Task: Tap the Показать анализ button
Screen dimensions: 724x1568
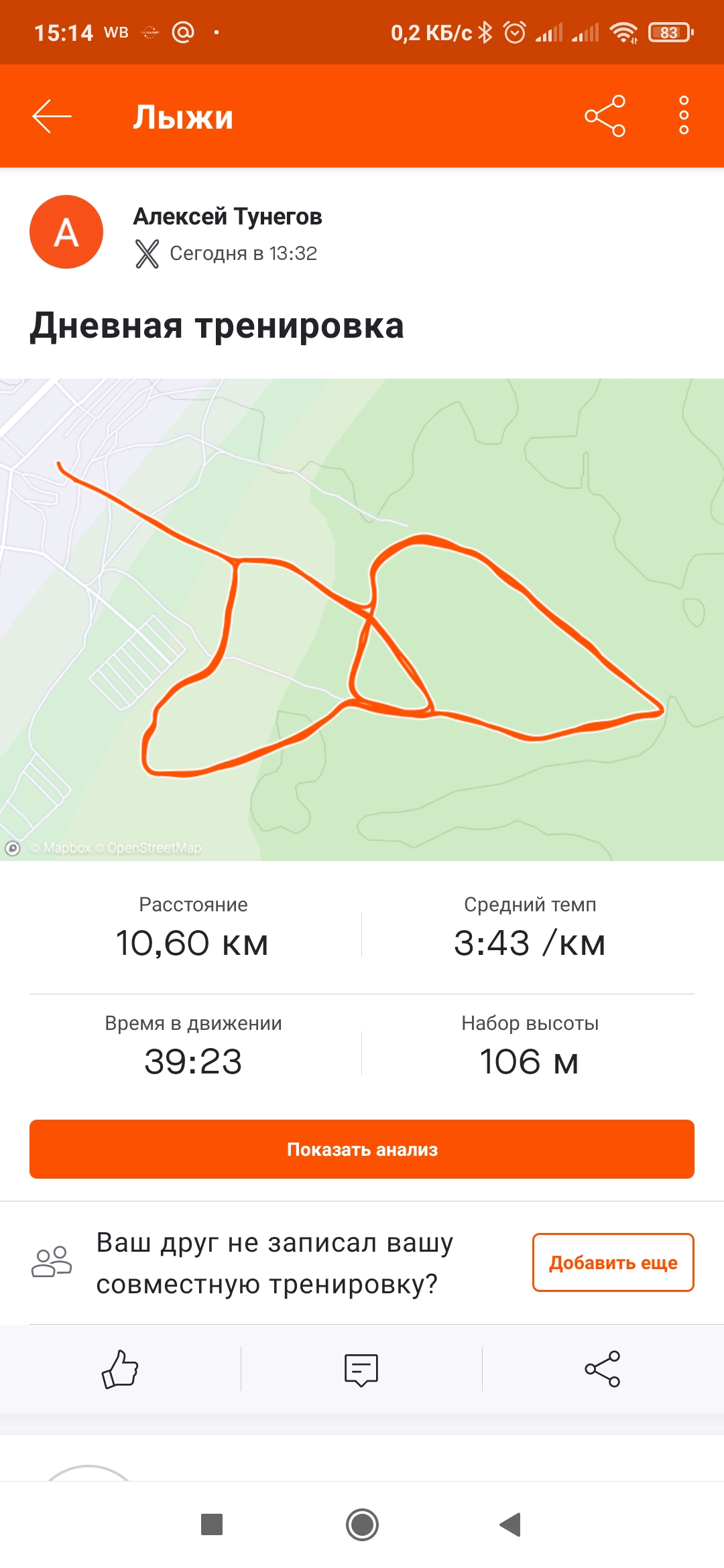Action: pos(362,1149)
